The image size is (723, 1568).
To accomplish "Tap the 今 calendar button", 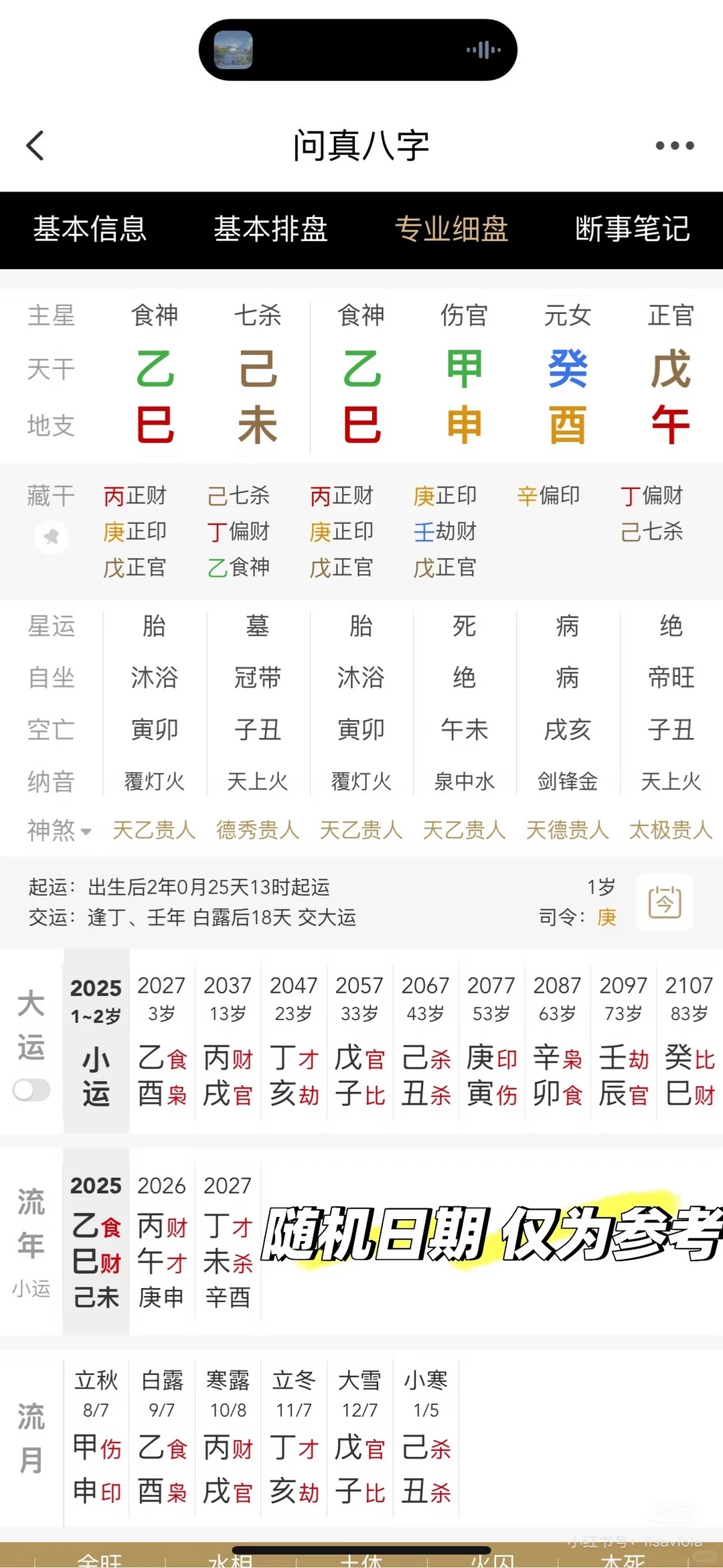I will (665, 902).
